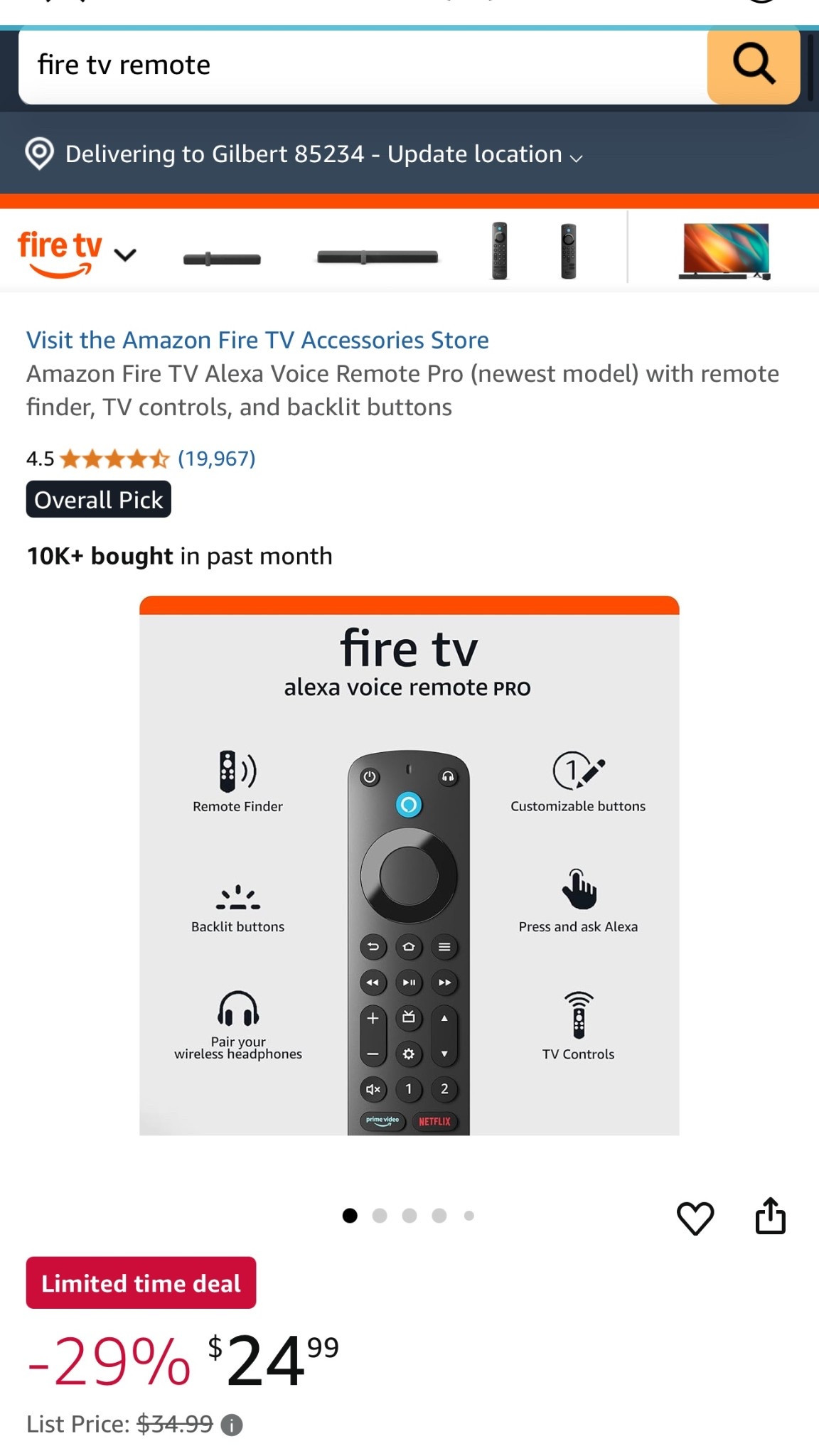Open the 19,967 customer reviews

[x=216, y=459]
